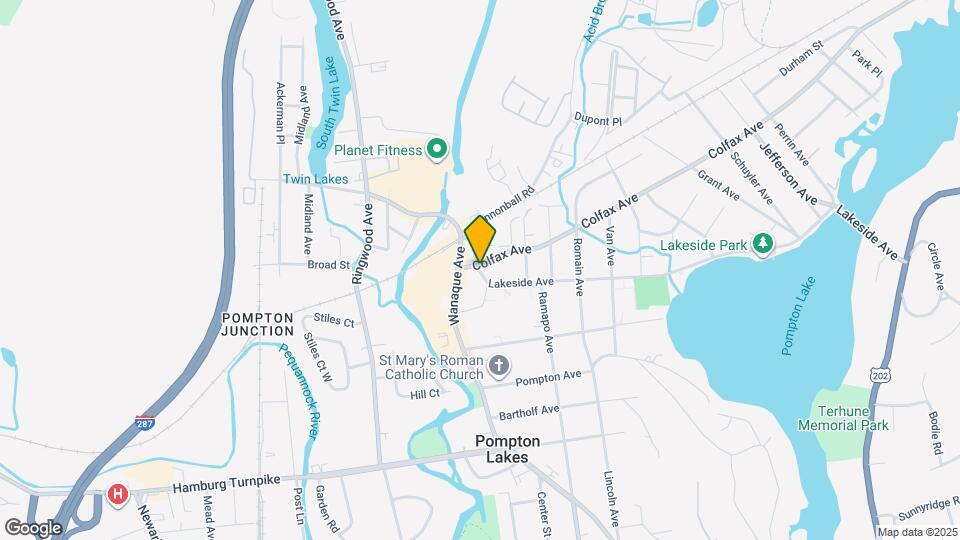Viewport: 960px width, 540px height.
Task: Select St Mary's Roman Catholic Church pin
Action: [x=499, y=368]
